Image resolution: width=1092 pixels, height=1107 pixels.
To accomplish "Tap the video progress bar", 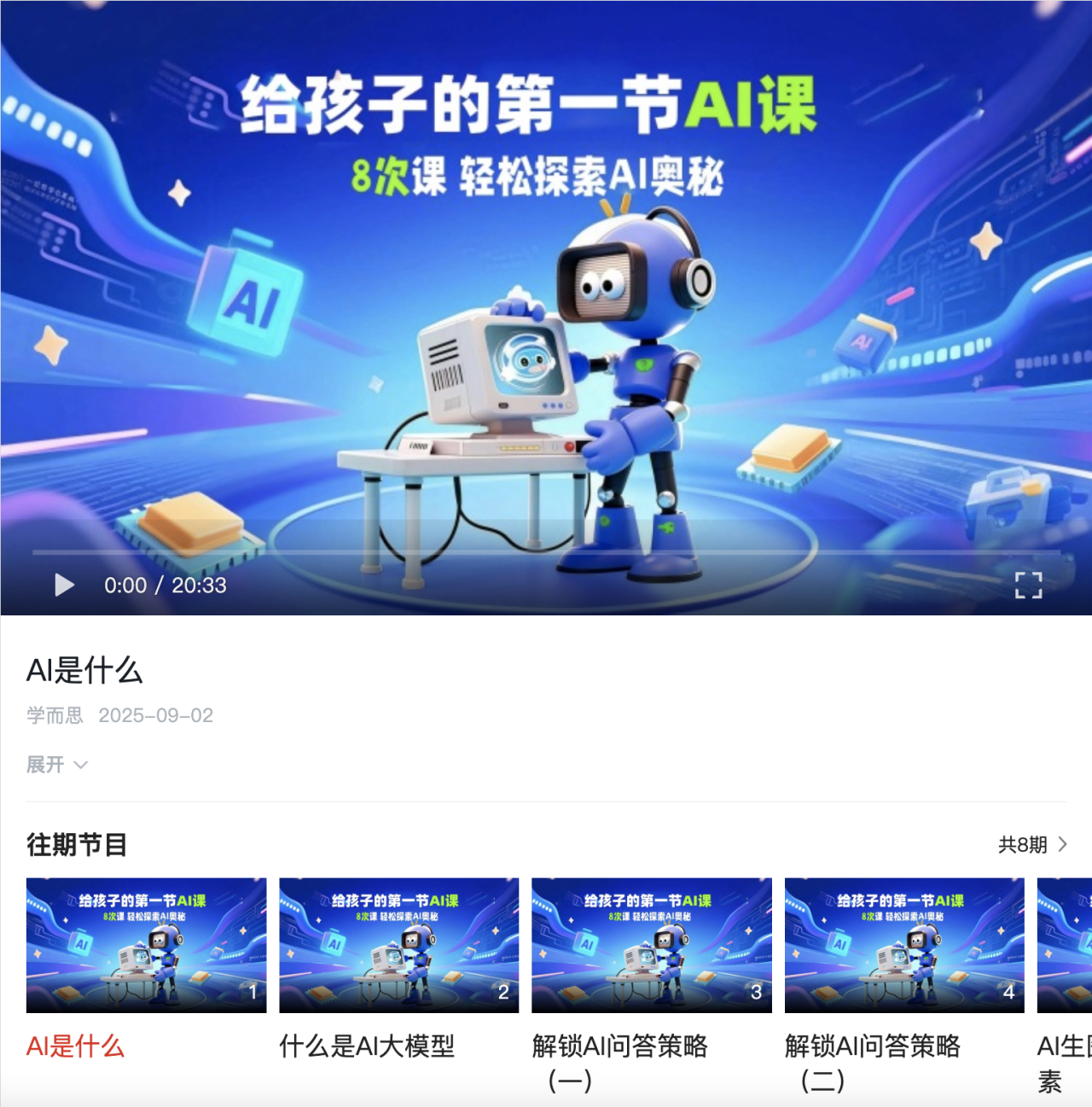I will [x=546, y=552].
